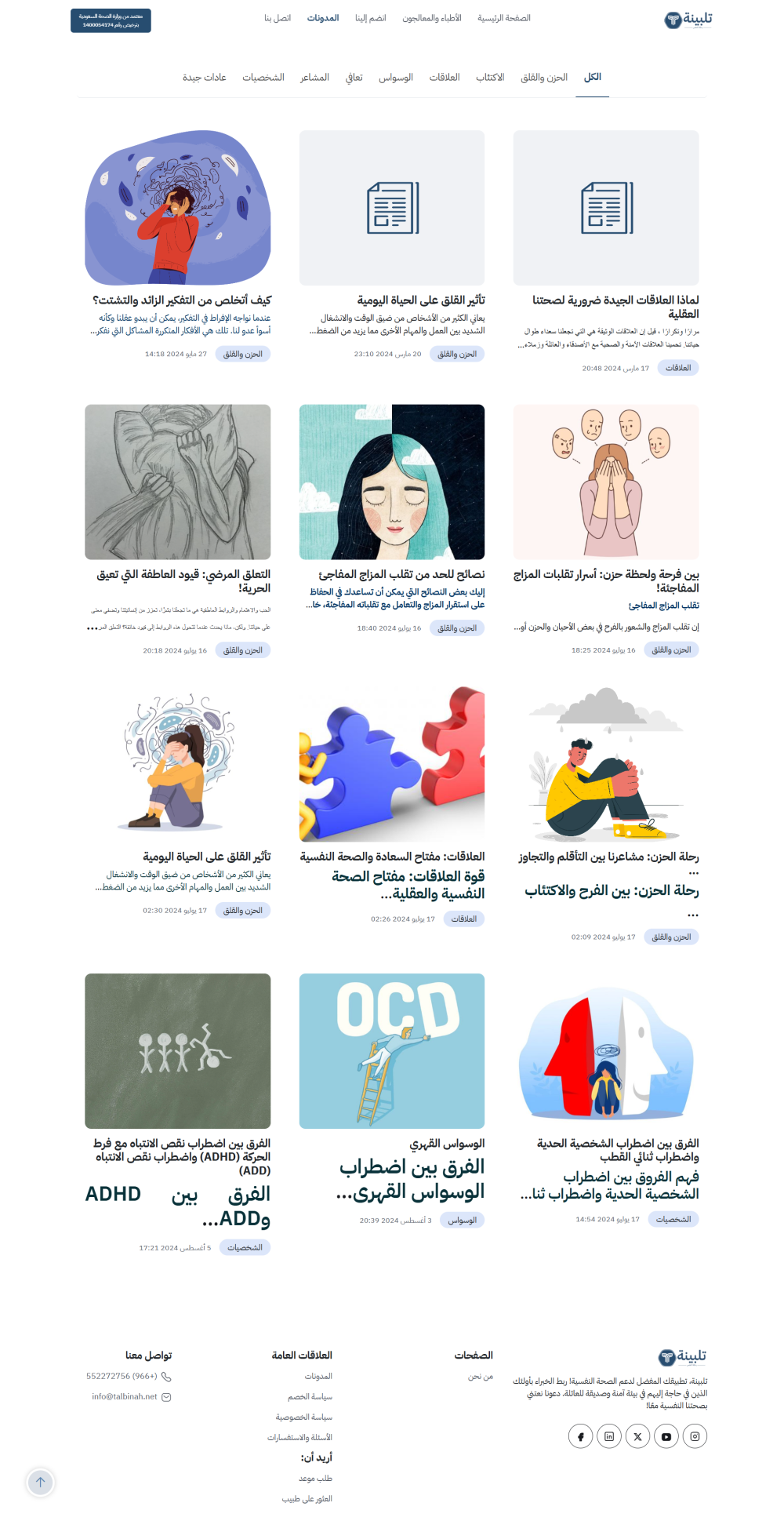
Task: Jump back to top with arrow button
Action: pos(41,1482)
